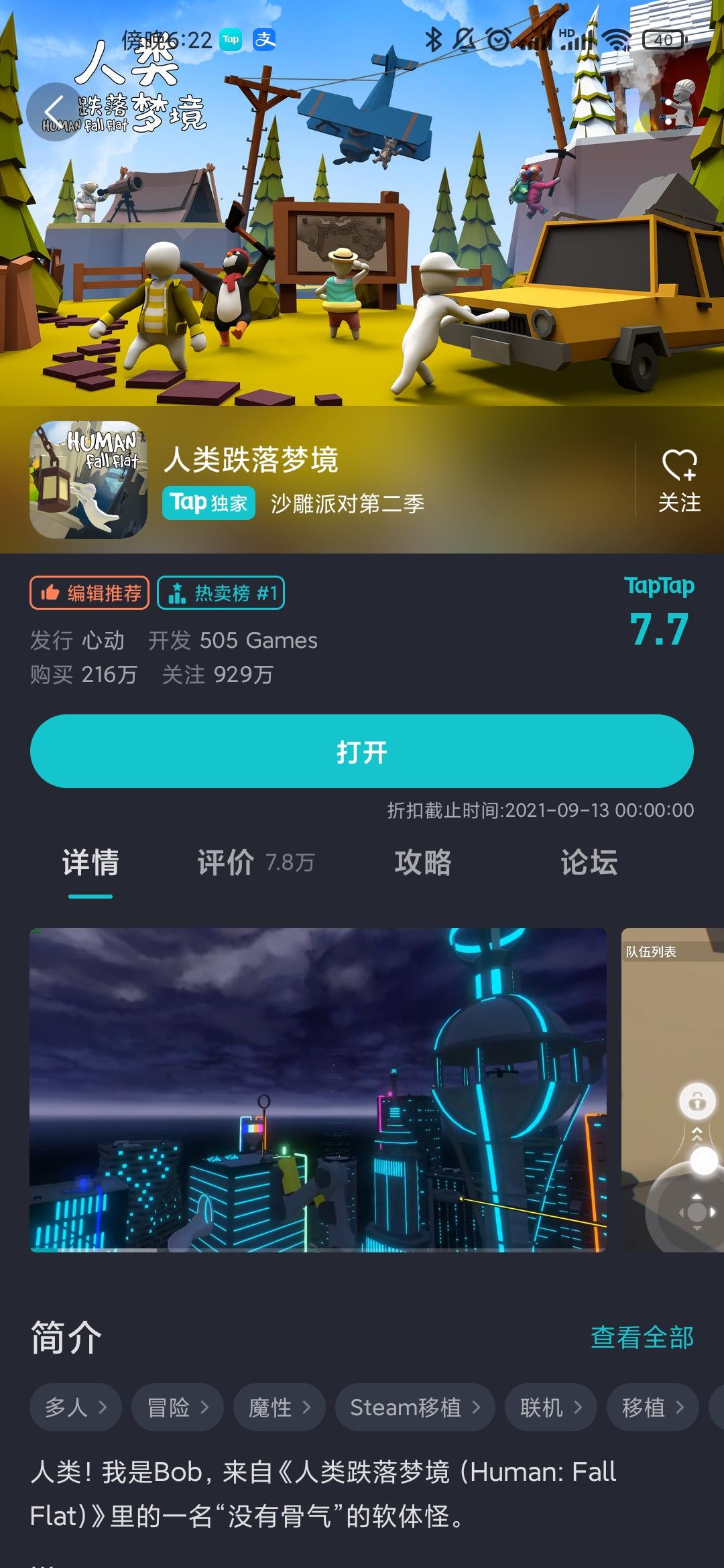Click the 编辑推荐 editor recommendation badge

[x=89, y=592]
